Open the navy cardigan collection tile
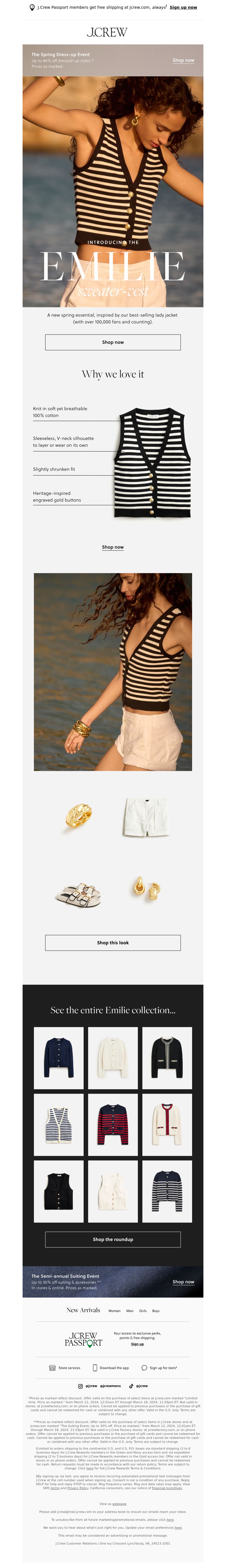This screenshot has height=1568, width=226. (58, 1058)
